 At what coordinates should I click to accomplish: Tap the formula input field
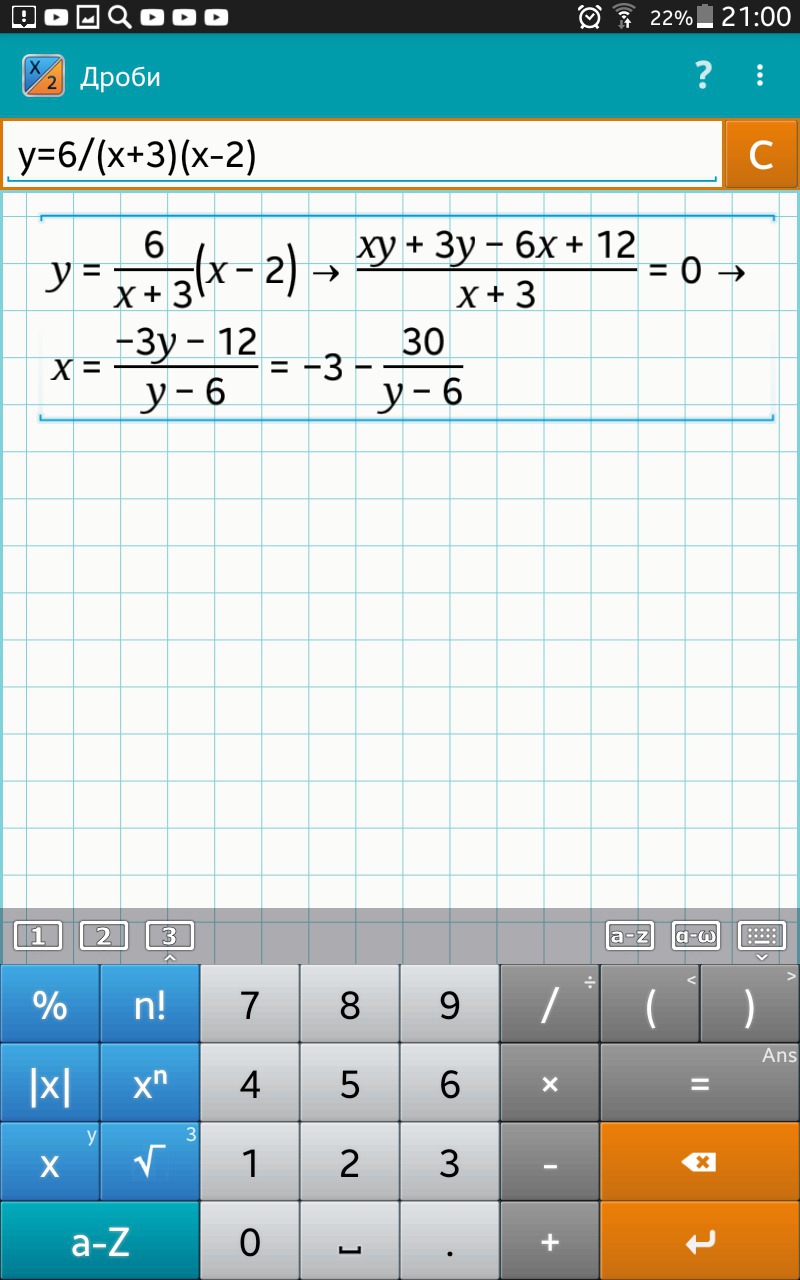tap(360, 155)
